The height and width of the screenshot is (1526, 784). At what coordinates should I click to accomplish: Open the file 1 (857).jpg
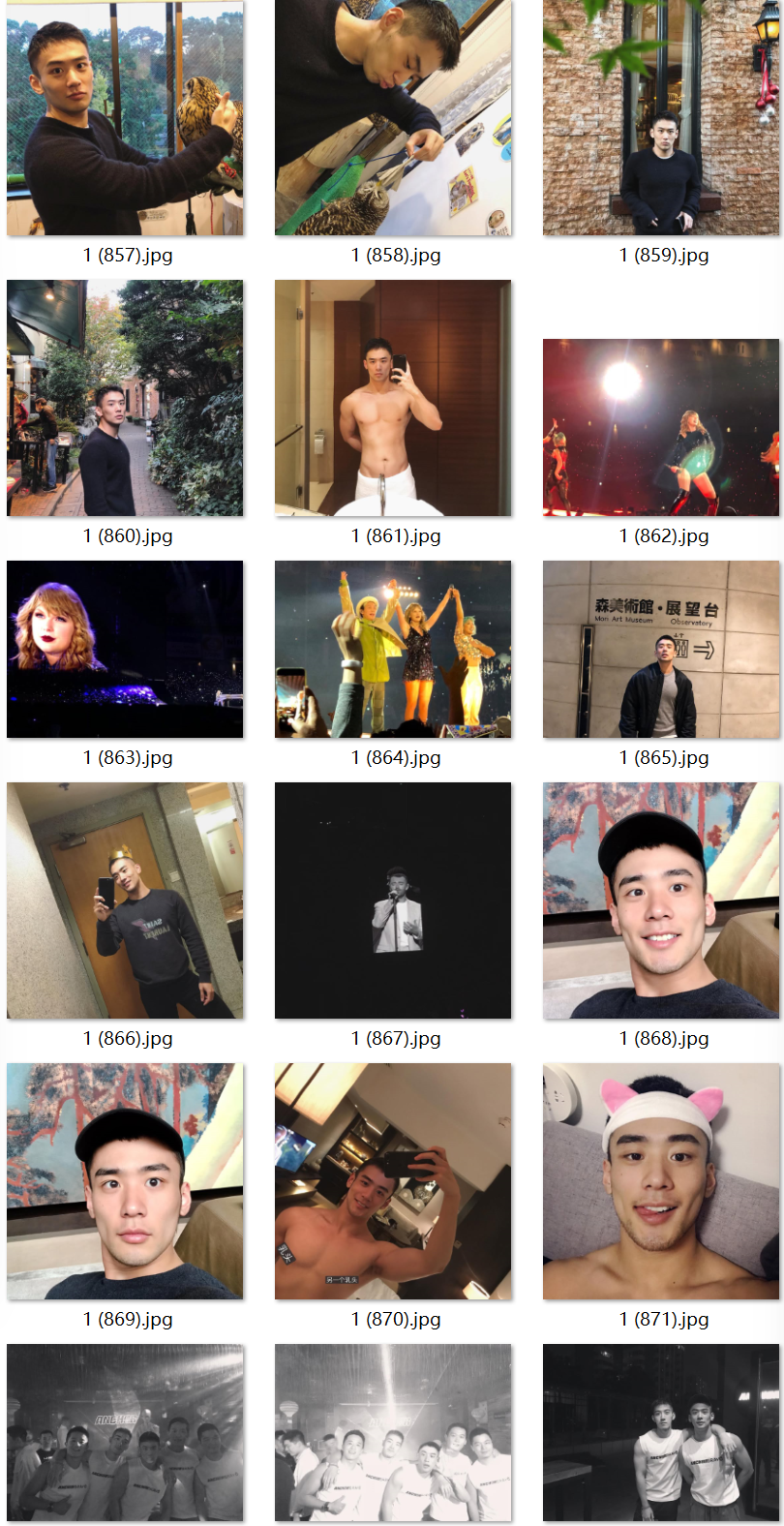tap(125, 118)
